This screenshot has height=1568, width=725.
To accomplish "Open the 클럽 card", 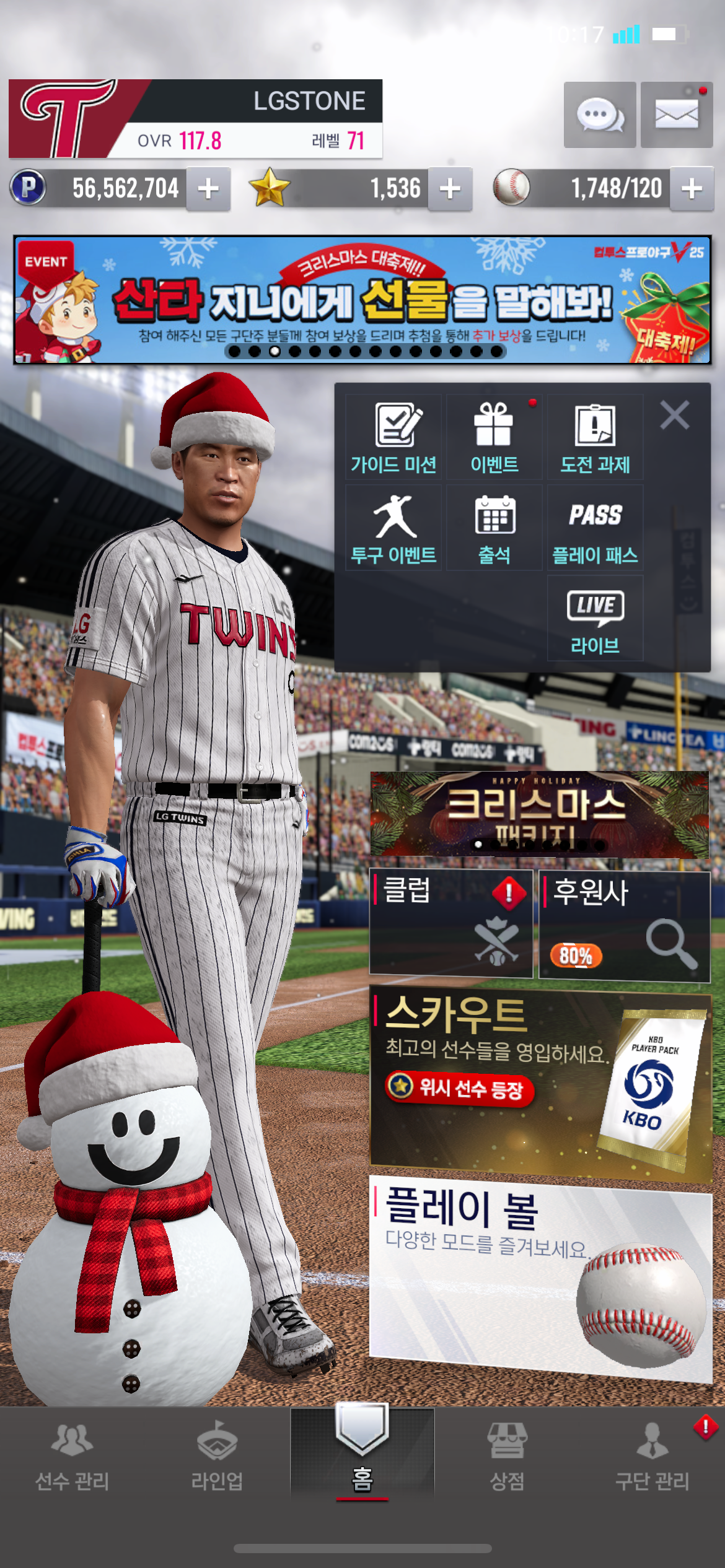I will (x=450, y=923).
